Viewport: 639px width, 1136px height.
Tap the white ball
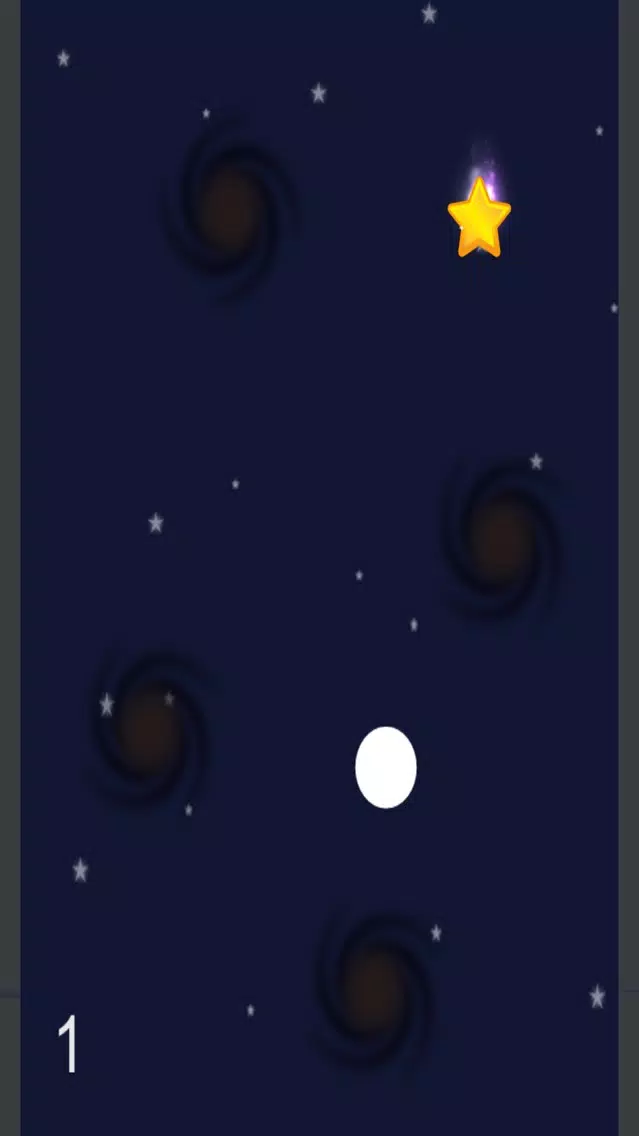pyautogui.click(x=386, y=767)
